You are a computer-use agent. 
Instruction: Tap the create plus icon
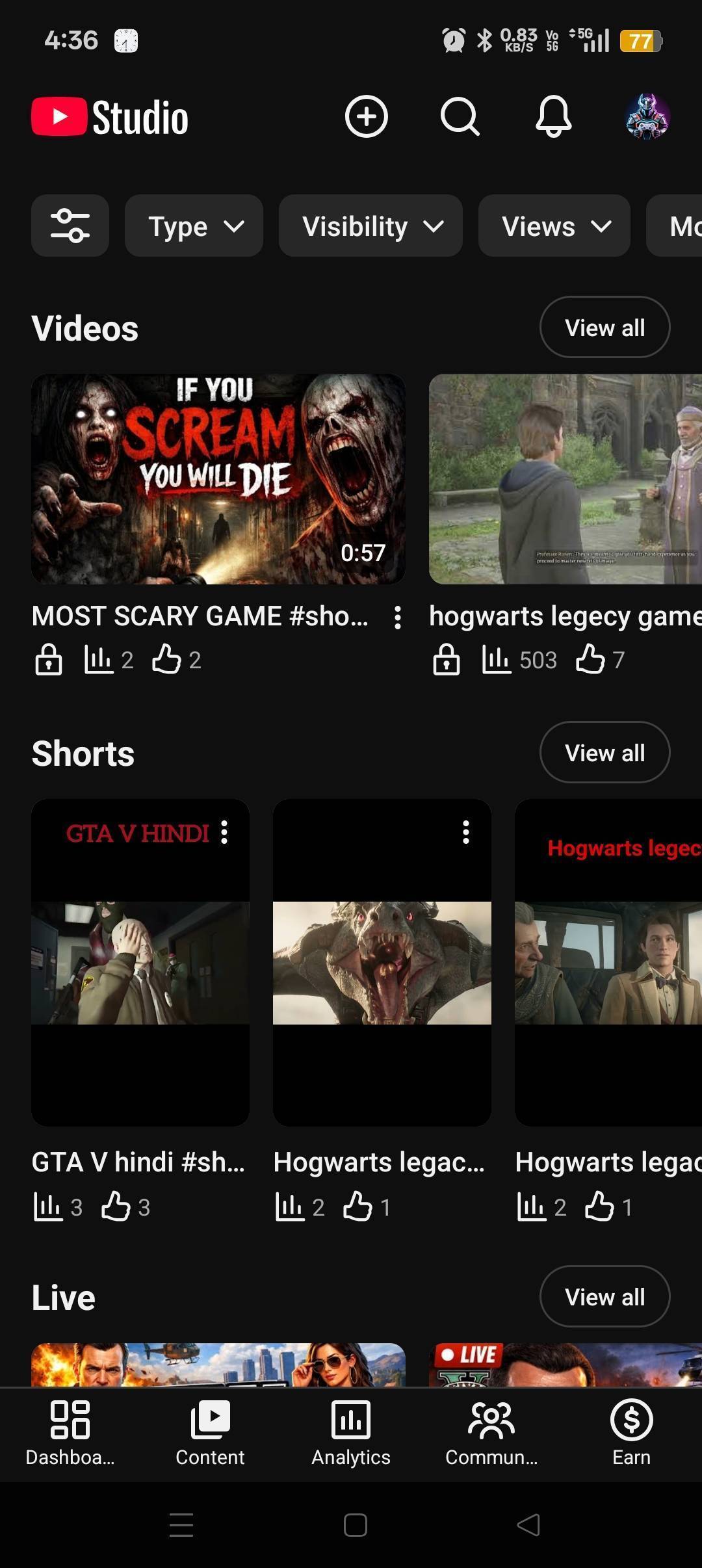coord(366,117)
